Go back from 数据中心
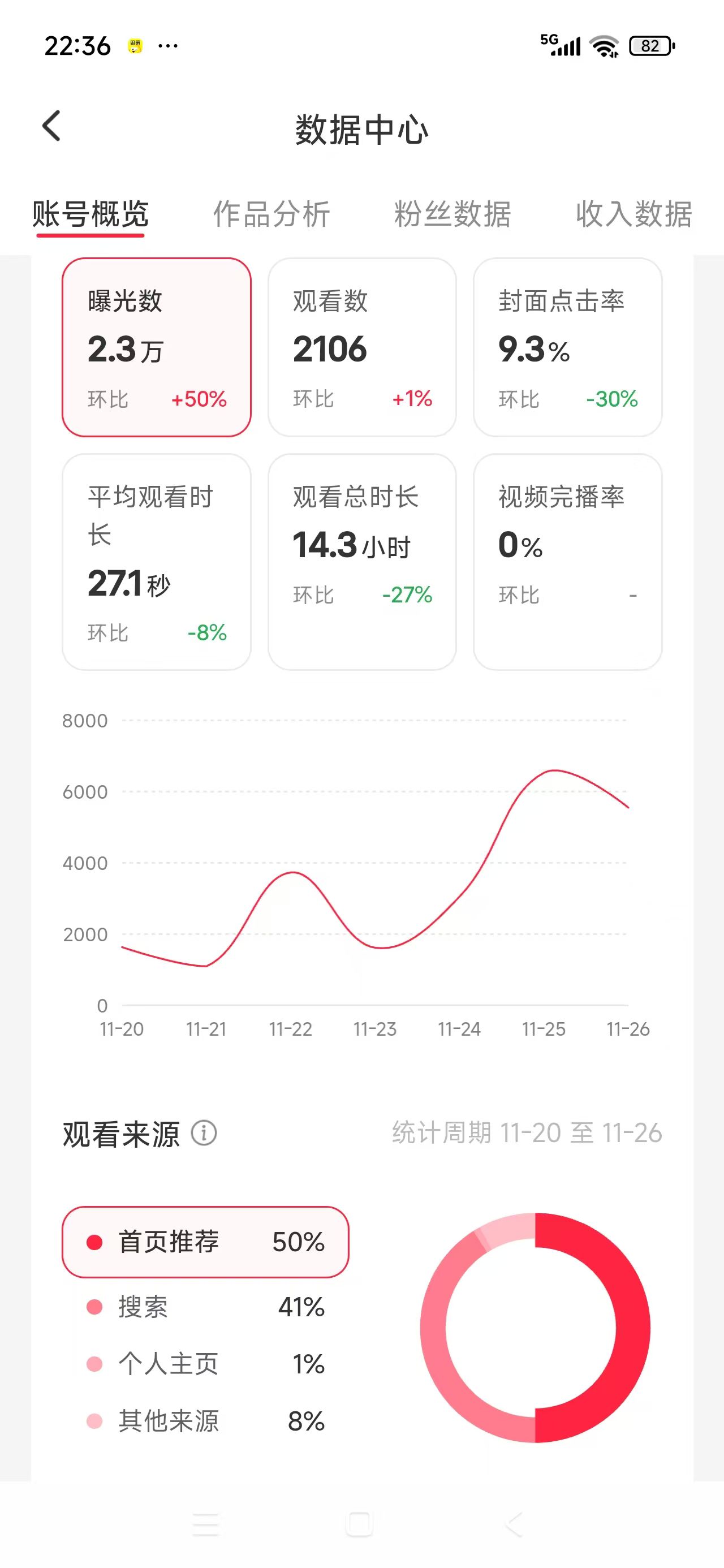Viewport: 724px width, 1568px height. (52, 126)
